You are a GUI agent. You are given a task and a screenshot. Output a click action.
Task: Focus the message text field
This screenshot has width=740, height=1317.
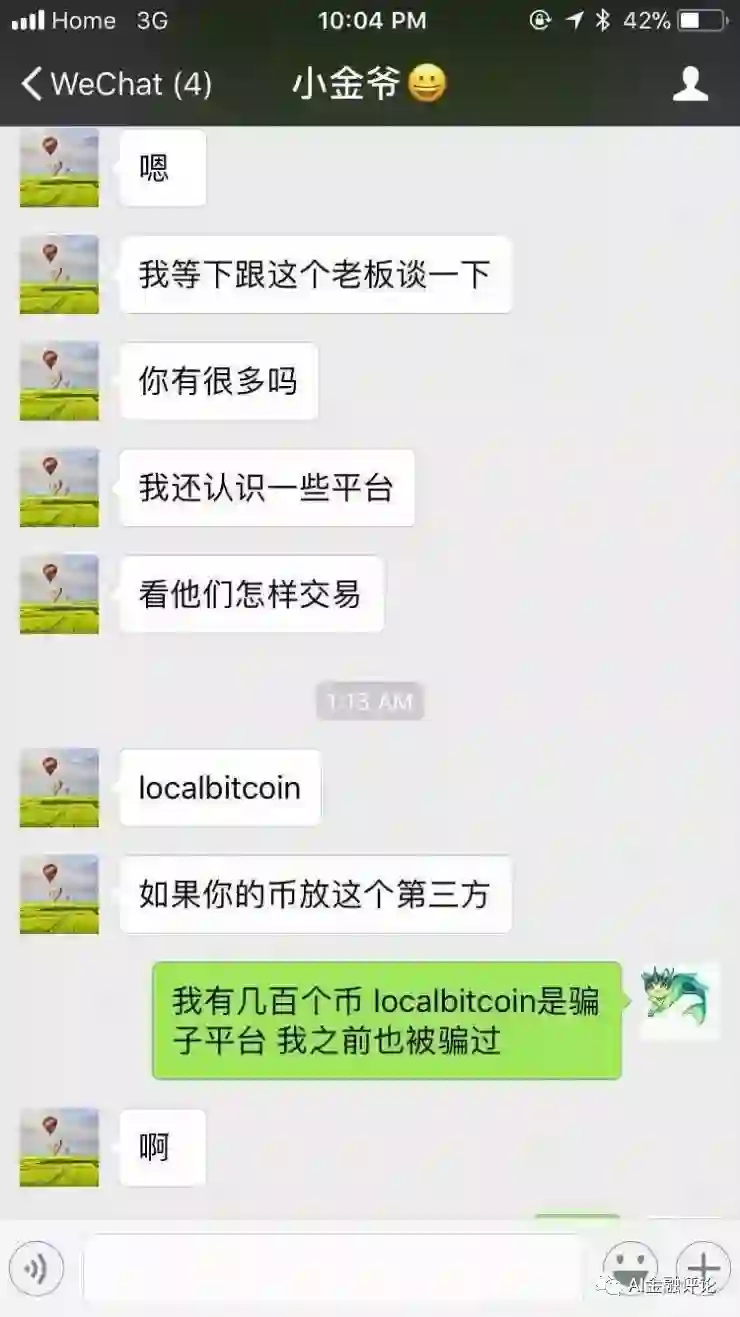332,1270
